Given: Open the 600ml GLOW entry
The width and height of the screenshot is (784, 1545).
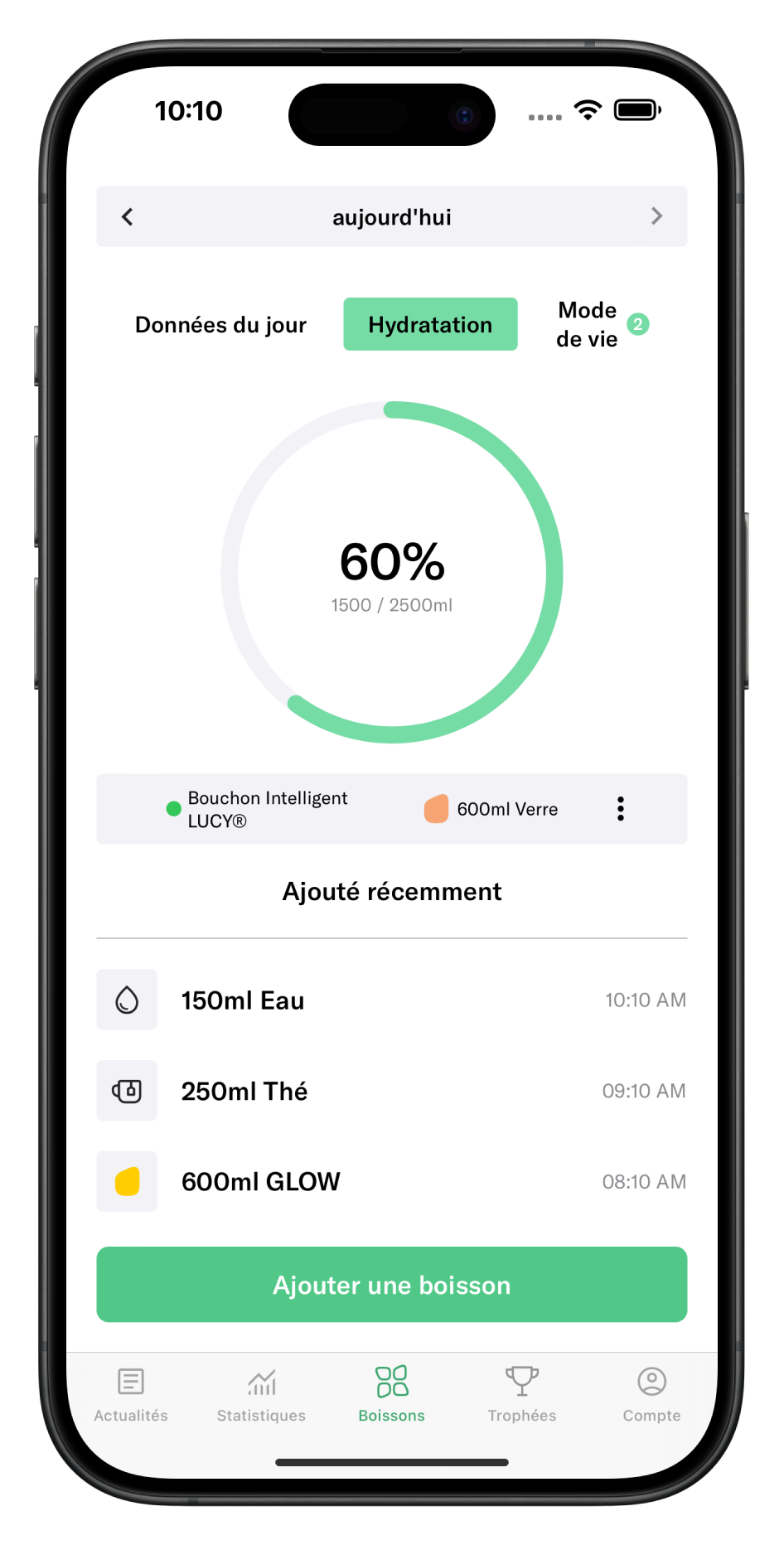Looking at the screenshot, I should pos(391,1181).
